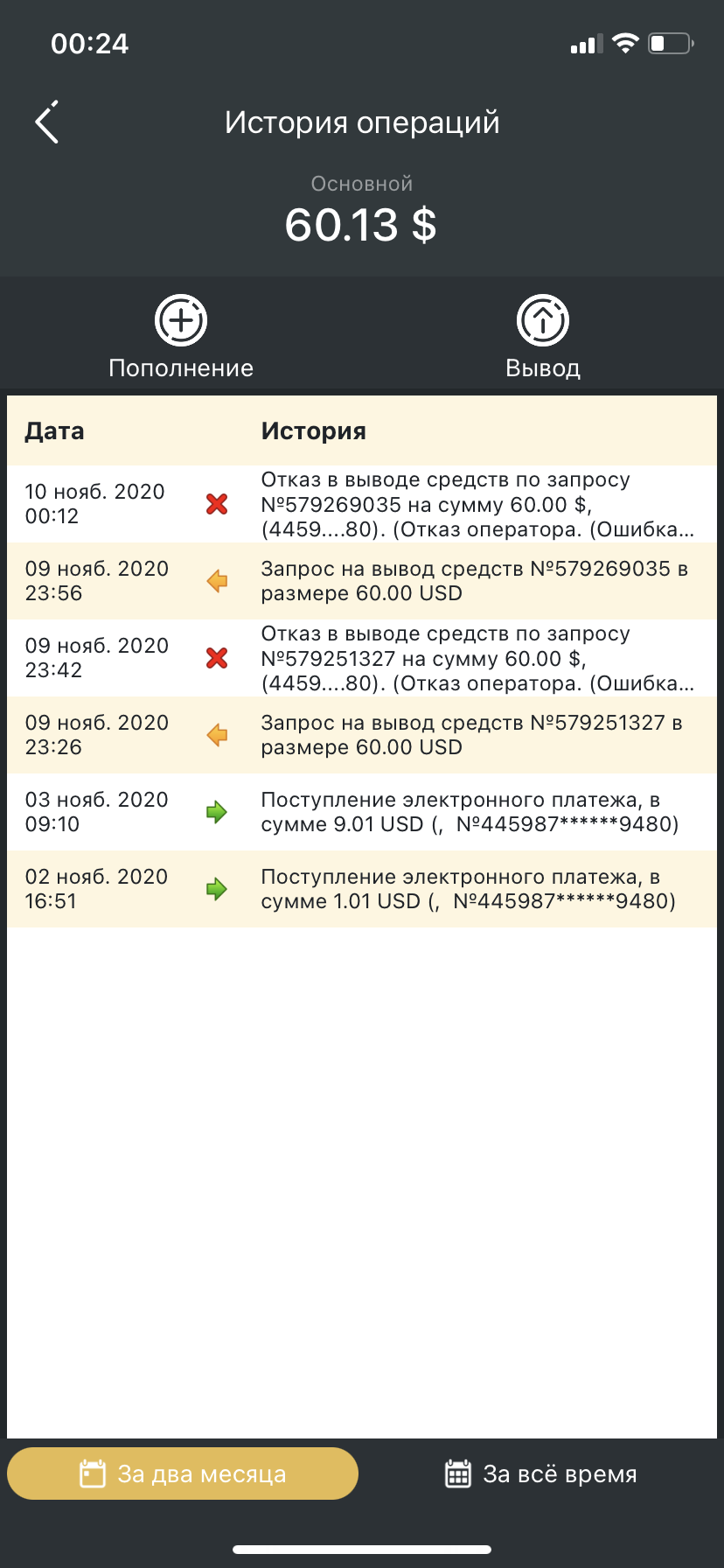Open the refusal entry from 09 нояб. 23:42

pyautogui.click(x=362, y=658)
